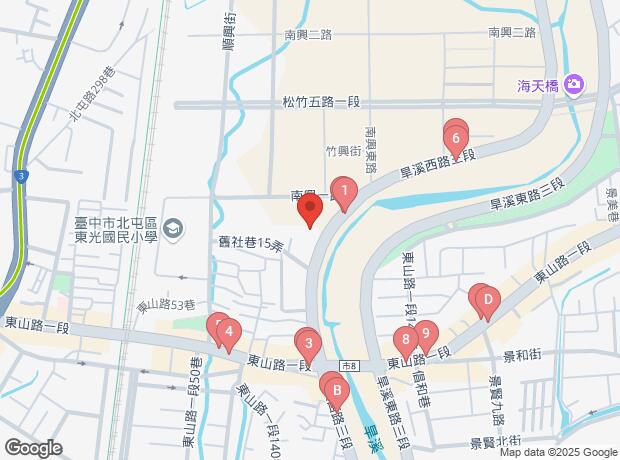Image resolution: width=620 pixels, height=460 pixels.
Task: Select the marker labeled D
Action: [x=486, y=299]
